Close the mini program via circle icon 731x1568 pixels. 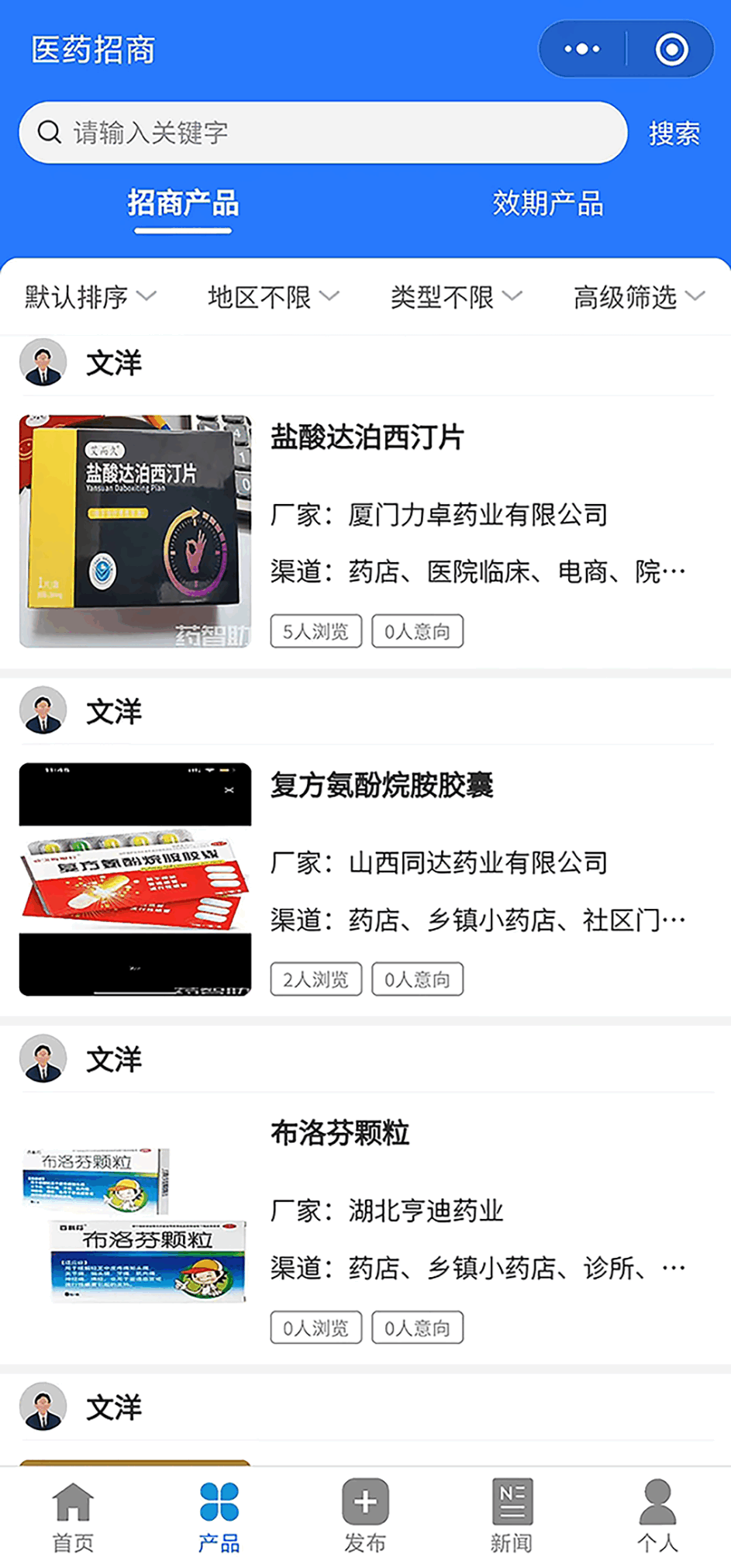tap(671, 50)
